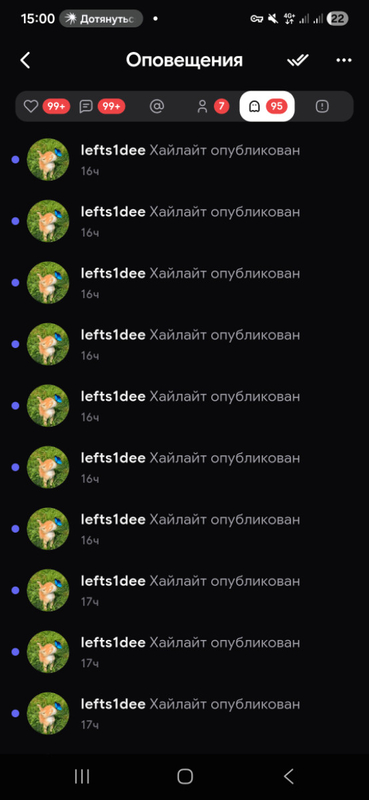Mark all notifications as read
This screenshot has width=369, height=800.
pyautogui.click(x=298, y=60)
